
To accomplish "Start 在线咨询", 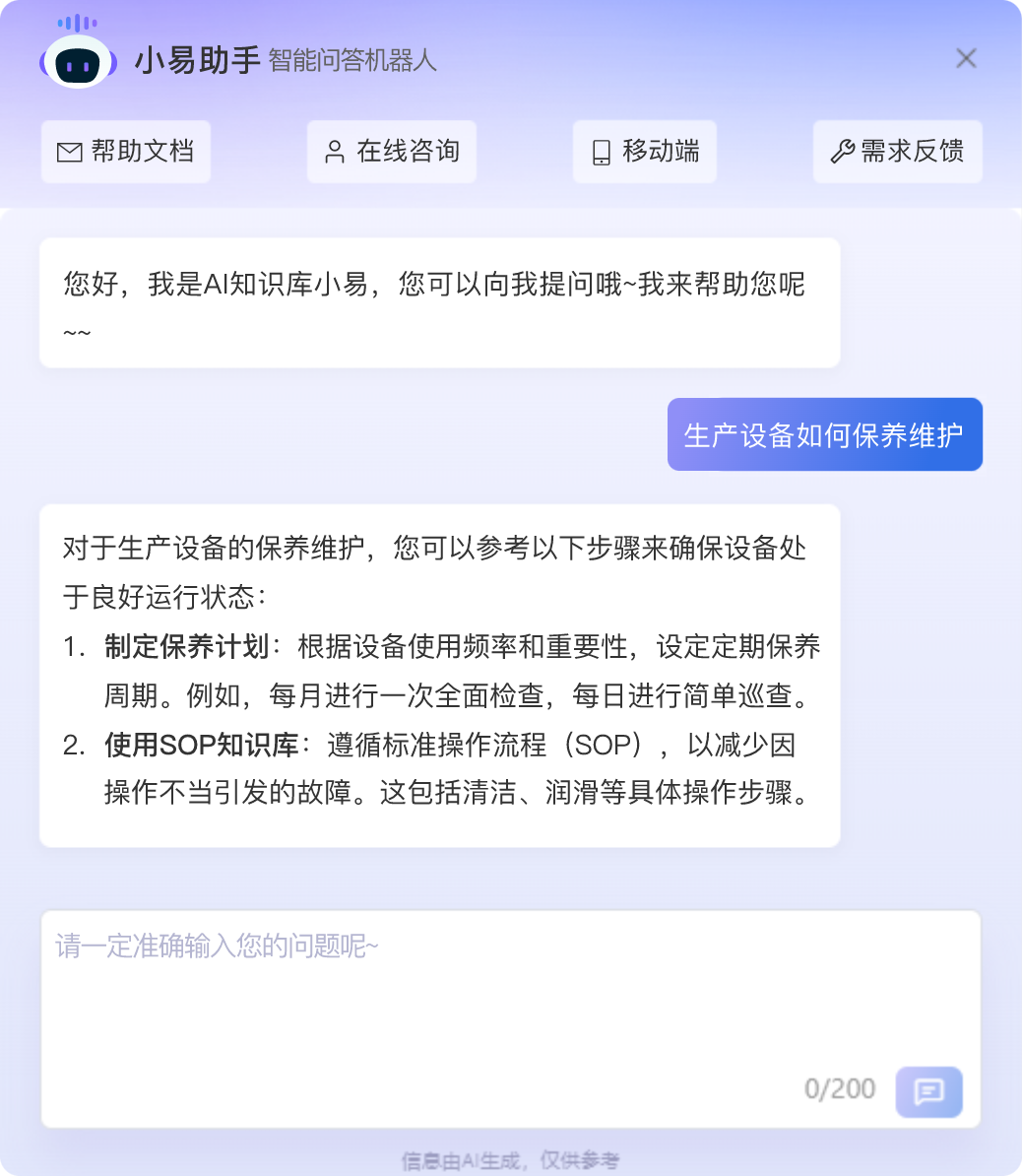I will [x=392, y=152].
